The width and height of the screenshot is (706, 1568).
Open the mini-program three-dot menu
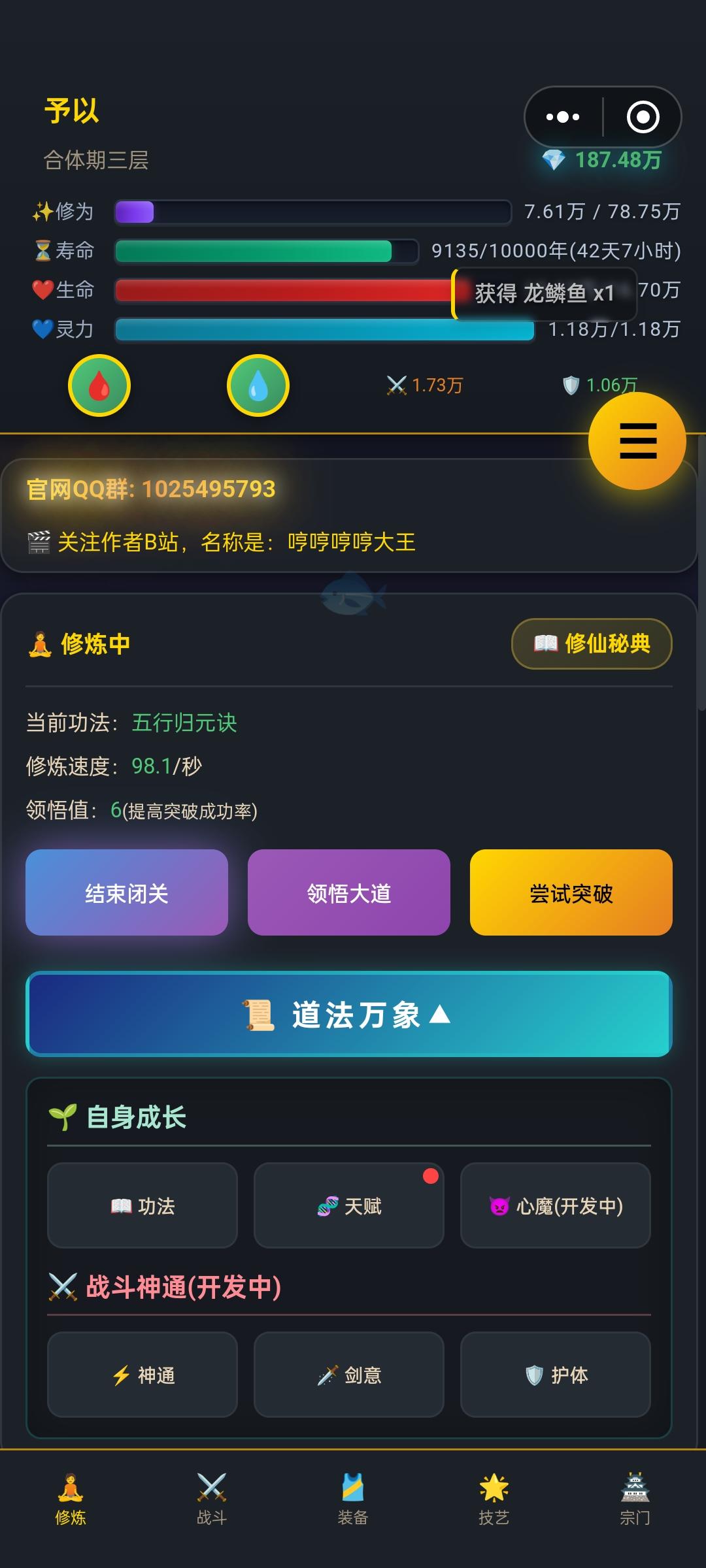tap(563, 118)
